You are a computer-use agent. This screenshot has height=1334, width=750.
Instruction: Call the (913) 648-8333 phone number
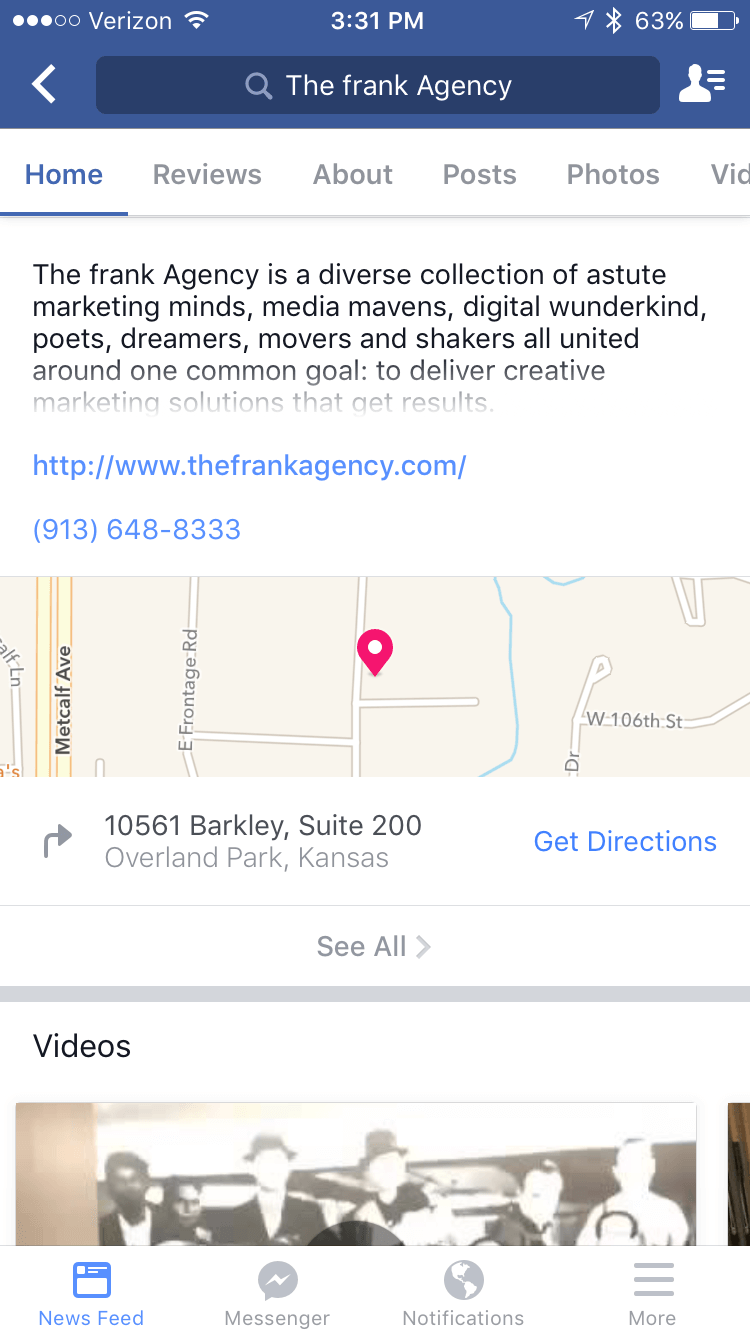coord(137,529)
